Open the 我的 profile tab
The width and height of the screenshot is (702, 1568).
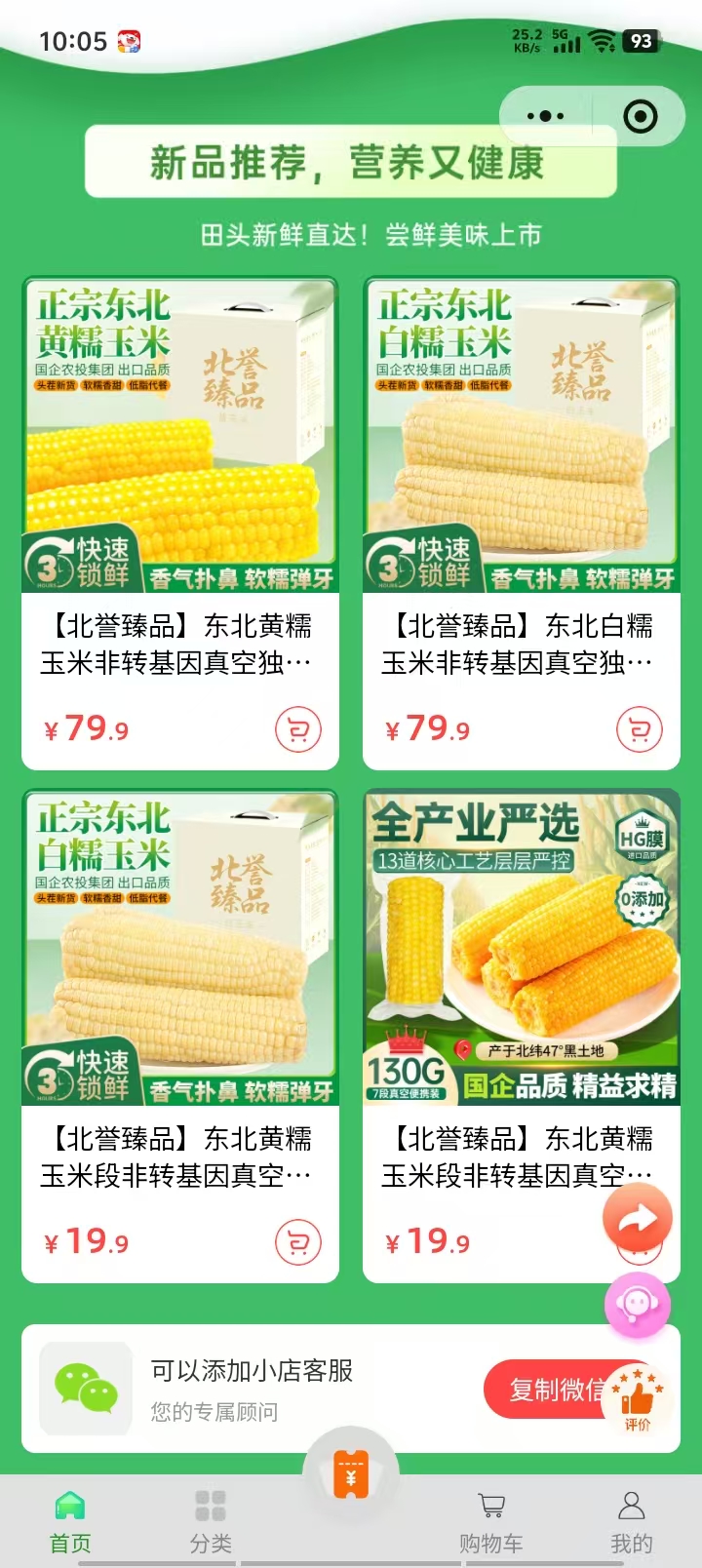click(x=632, y=1521)
